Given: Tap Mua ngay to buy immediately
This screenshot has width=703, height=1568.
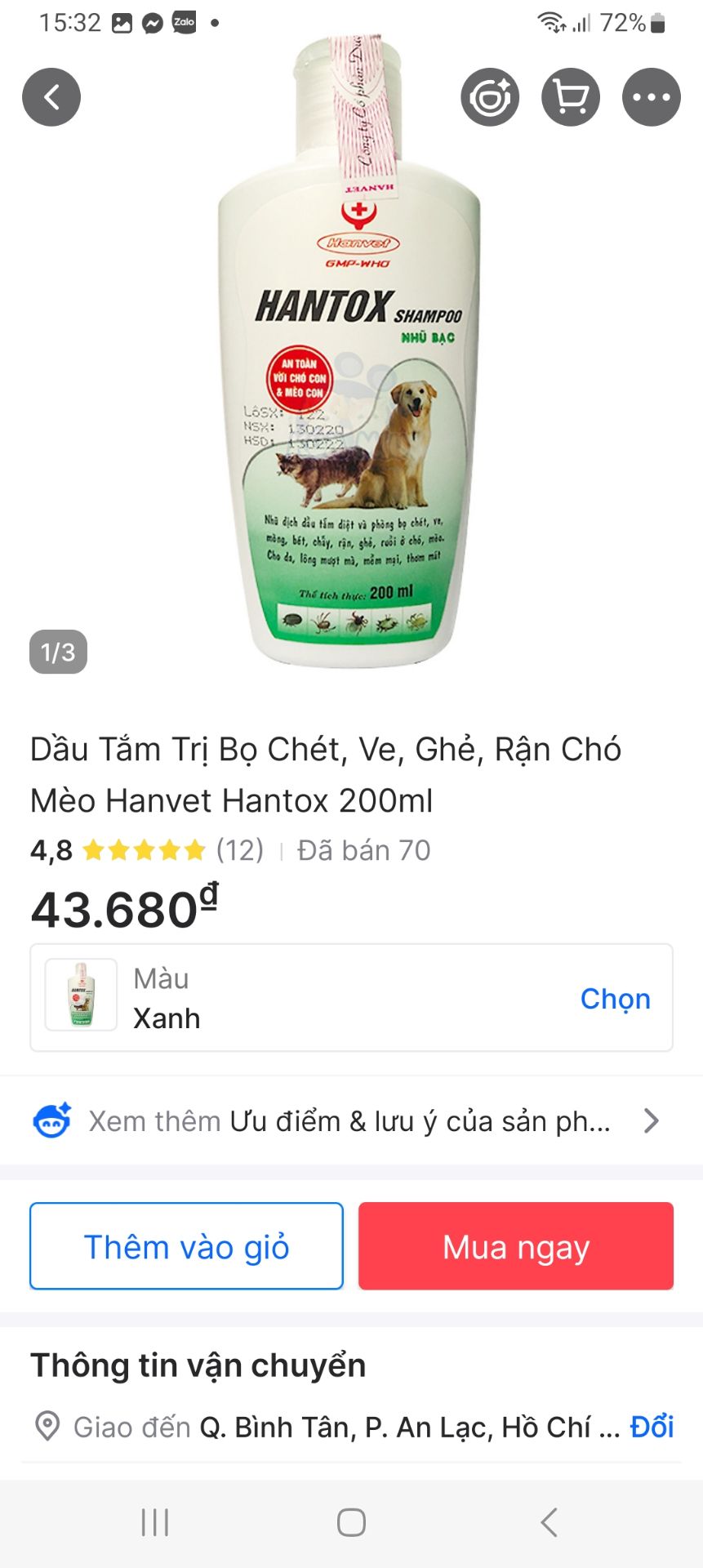Looking at the screenshot, I should click(x=515, y=1246).
